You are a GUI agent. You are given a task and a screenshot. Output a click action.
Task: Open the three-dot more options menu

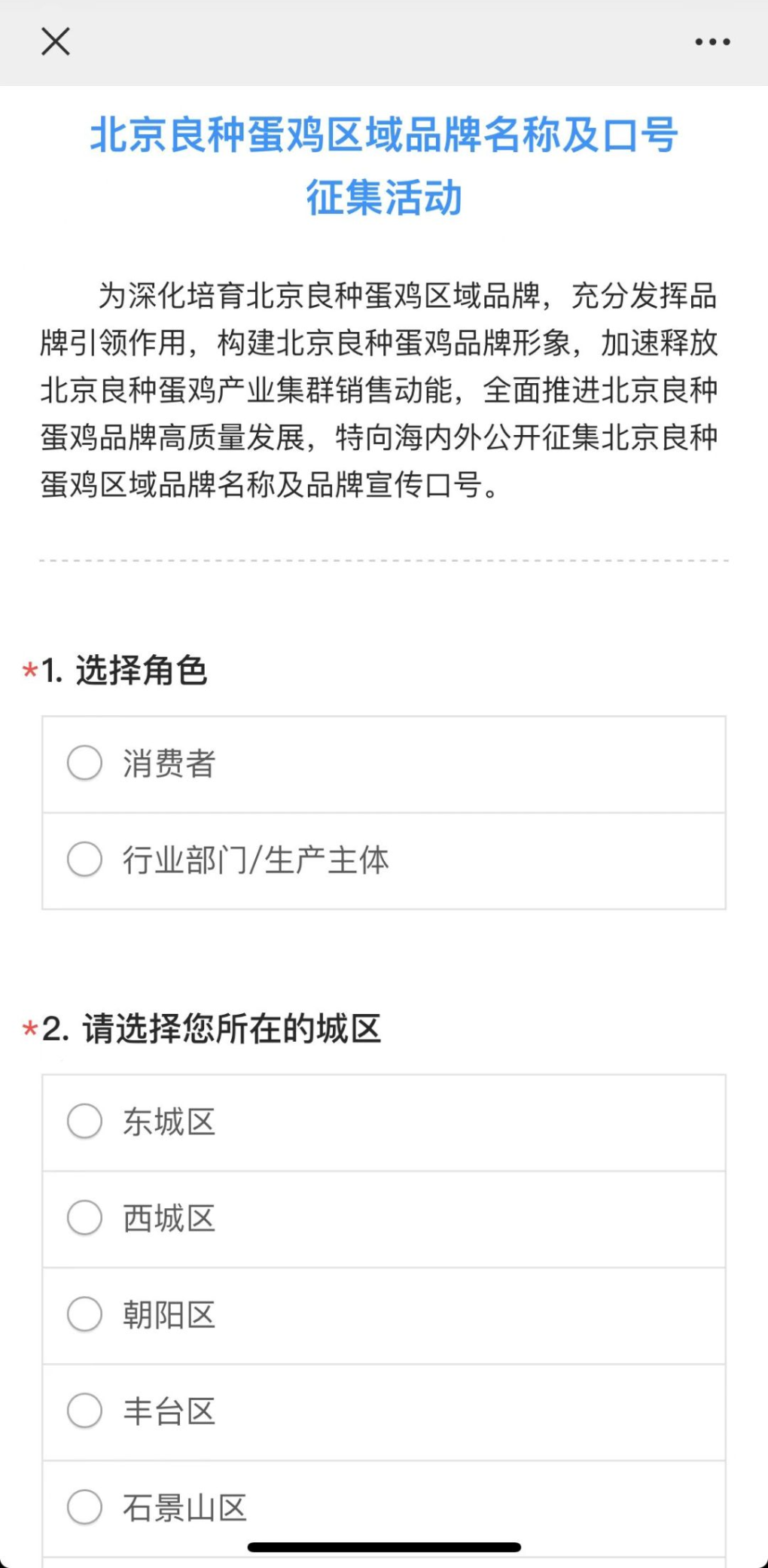pos(712,42)
